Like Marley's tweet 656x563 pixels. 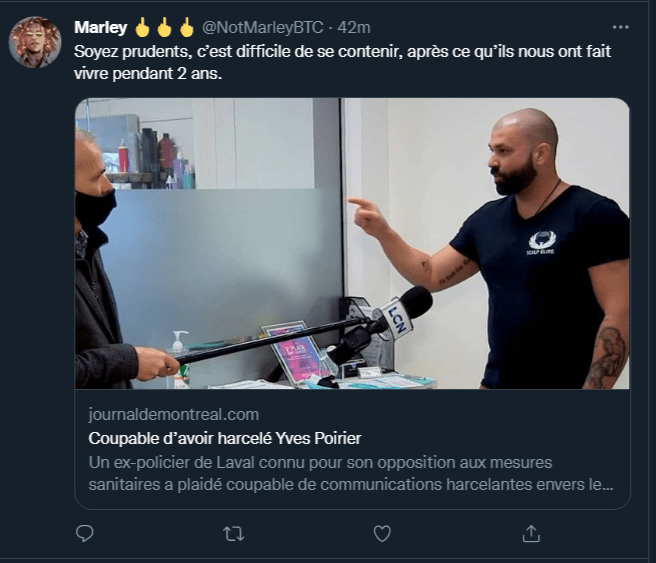tap(382, 534)
